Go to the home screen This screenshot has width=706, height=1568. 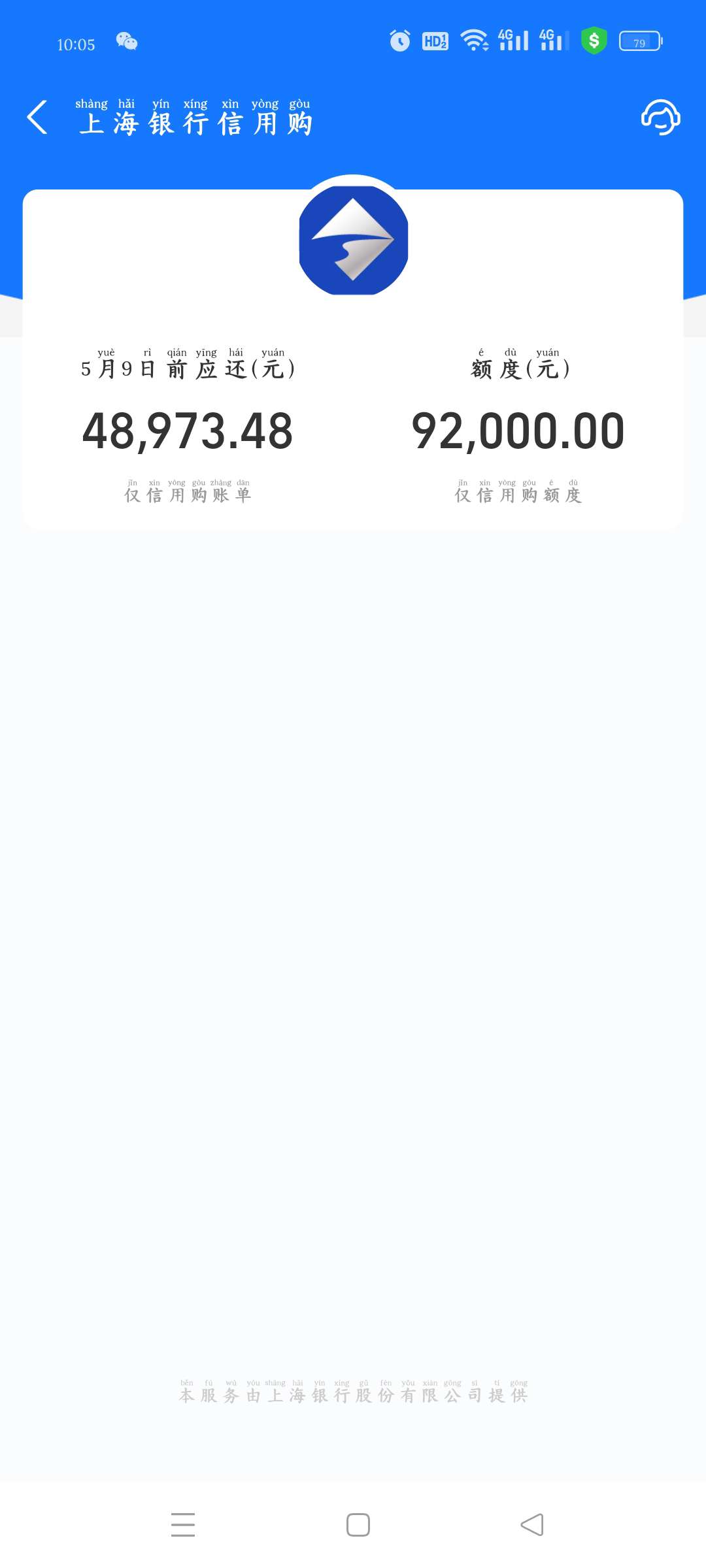(x=358, y=1525)
